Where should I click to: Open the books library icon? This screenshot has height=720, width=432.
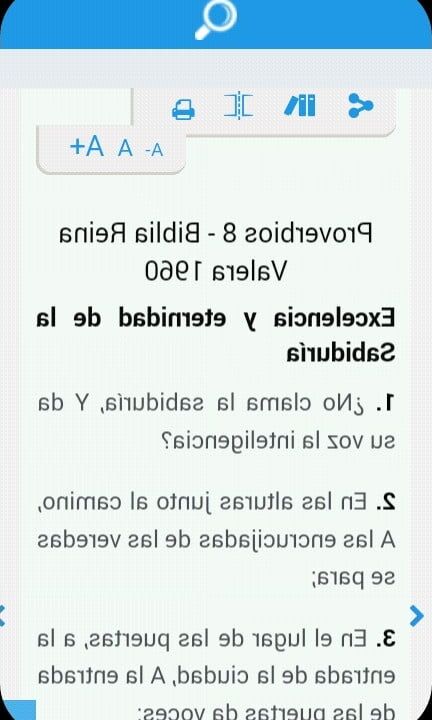point(300,106)
